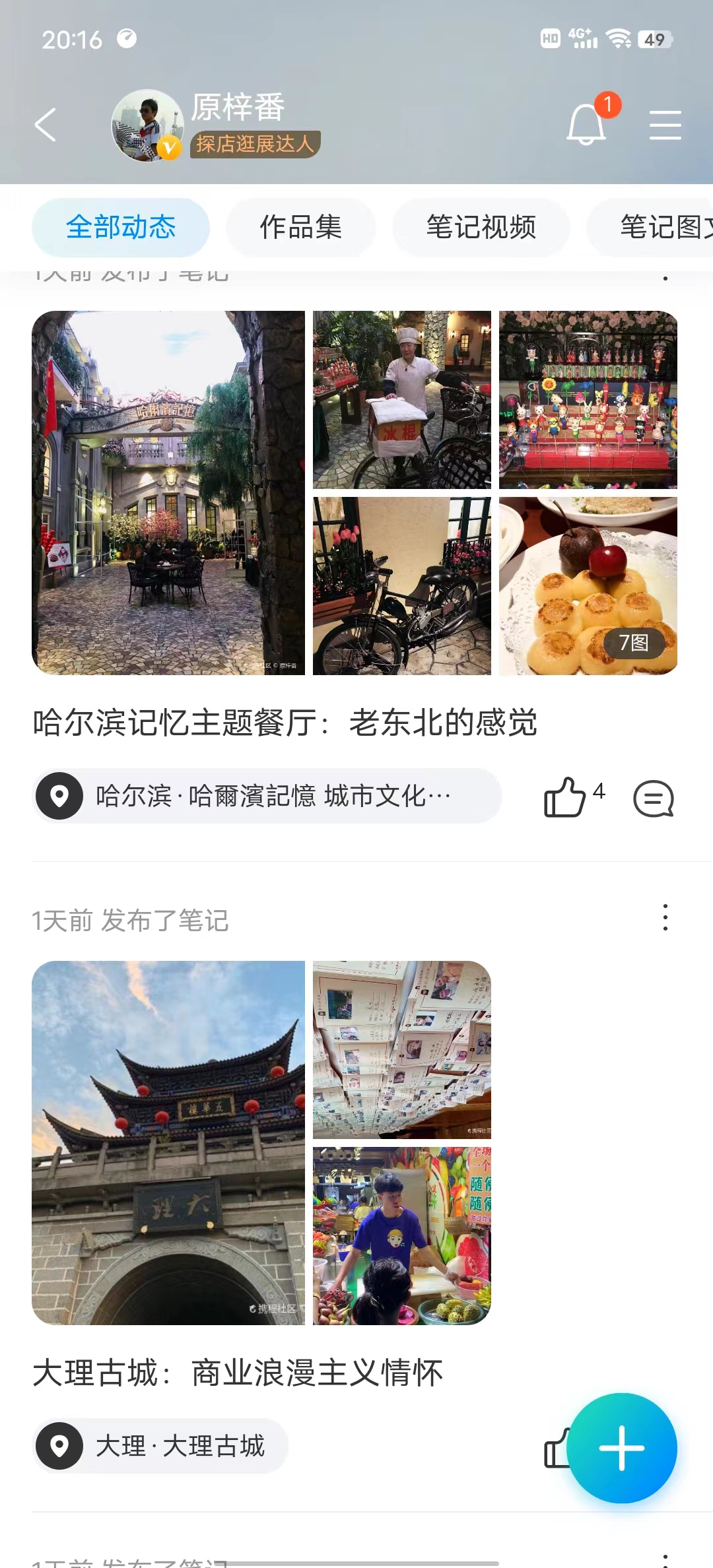Select the 全部动态 tab
Screen dimensions: 713x1568
121,227
